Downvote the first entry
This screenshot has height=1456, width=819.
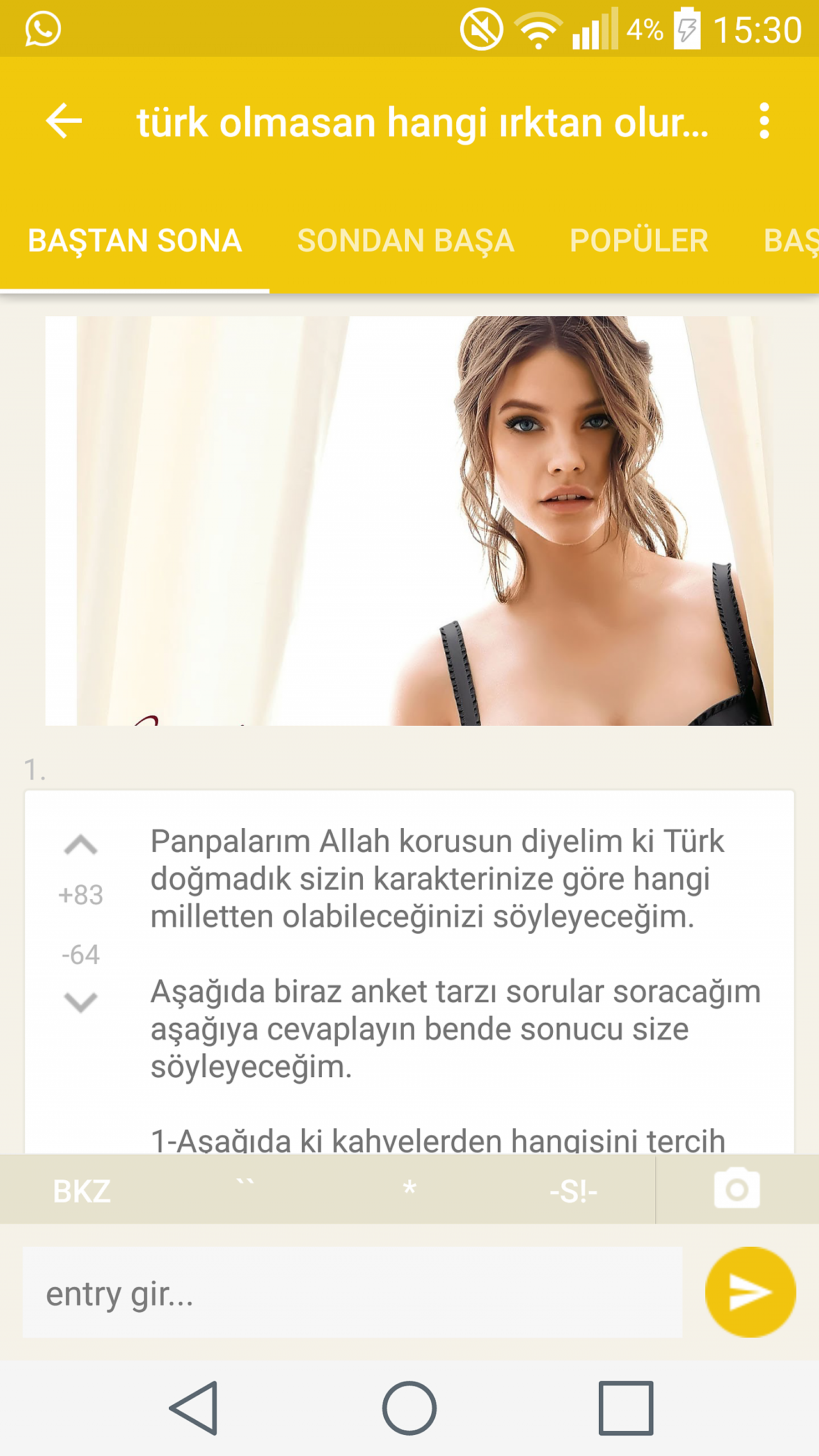click(x=81, y=1002)
